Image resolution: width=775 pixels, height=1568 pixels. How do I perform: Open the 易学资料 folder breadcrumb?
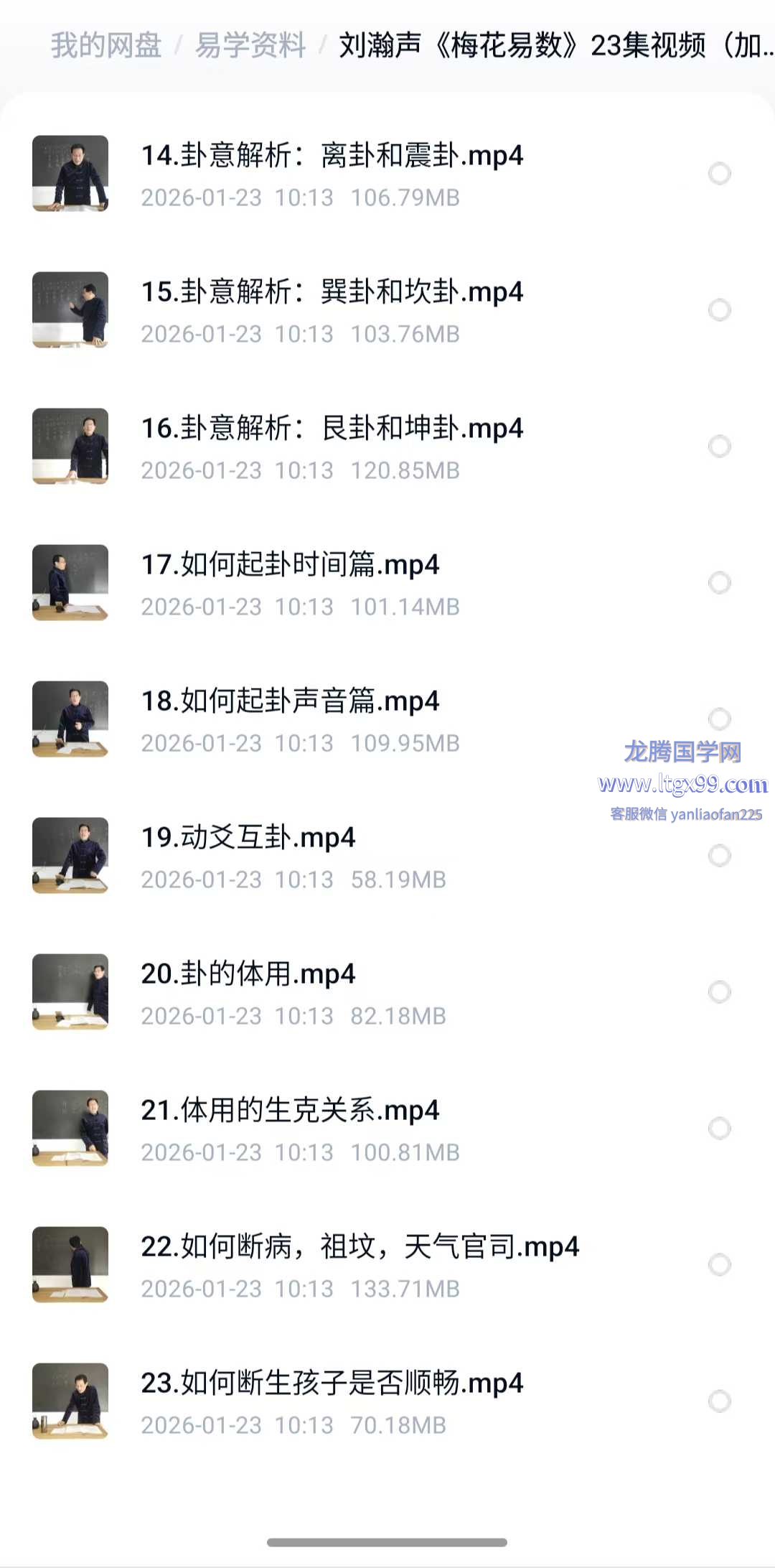250,45
